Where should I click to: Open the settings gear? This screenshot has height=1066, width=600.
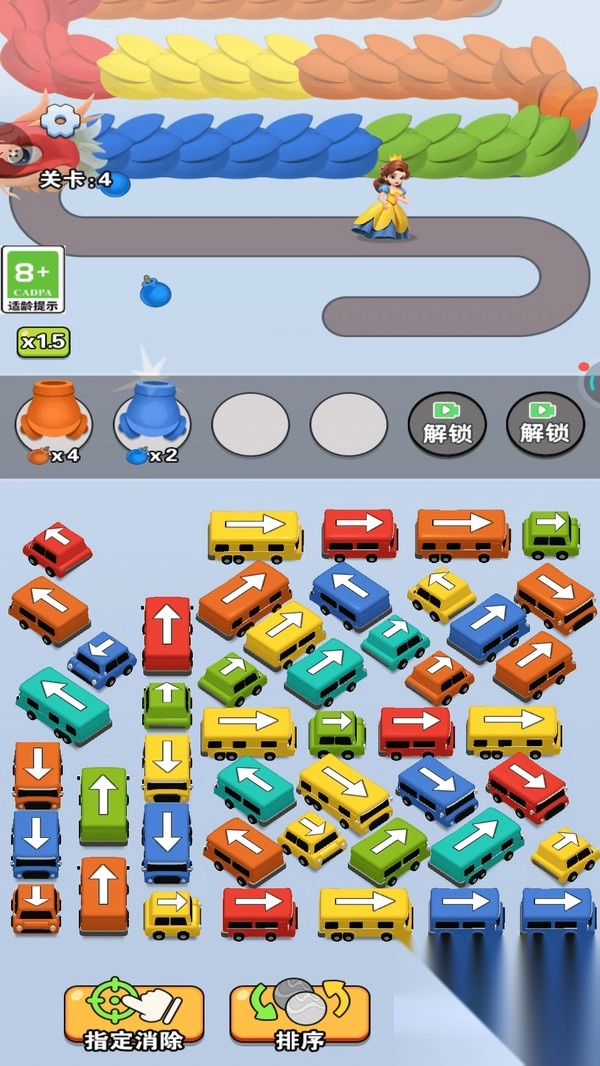pyautogui.click(x=61, y=121)
